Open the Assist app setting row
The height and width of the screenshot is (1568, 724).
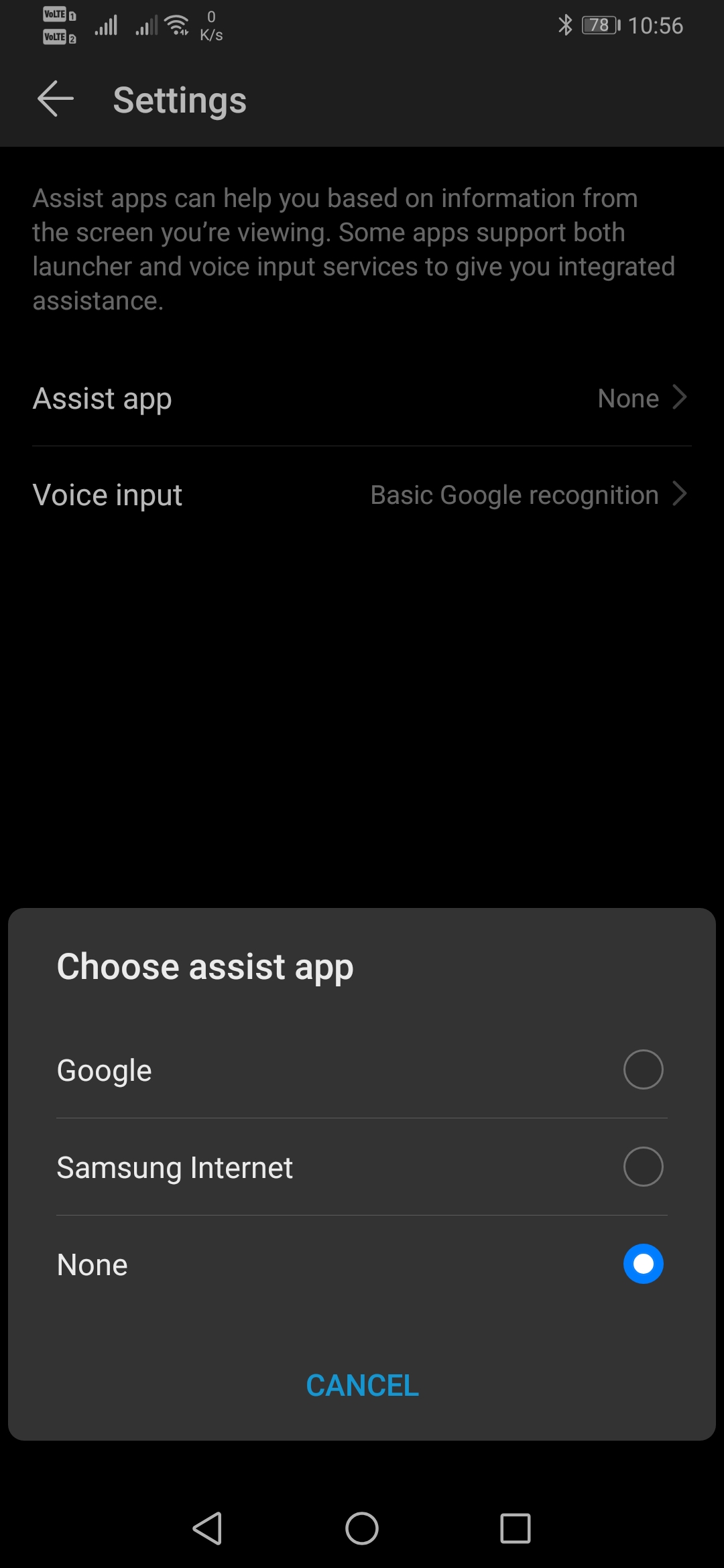coord(362,398)
